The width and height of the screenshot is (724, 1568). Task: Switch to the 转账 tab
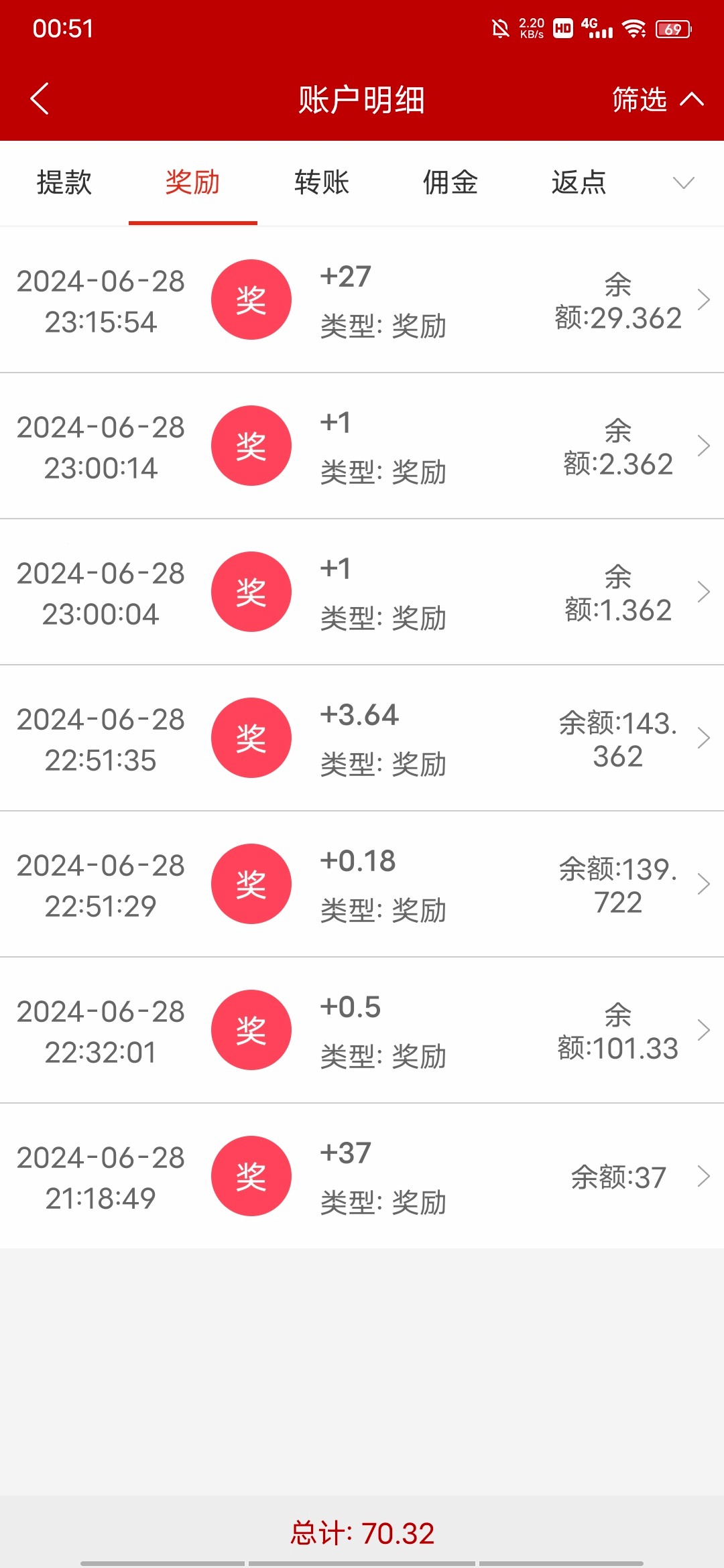click(322, 182)
